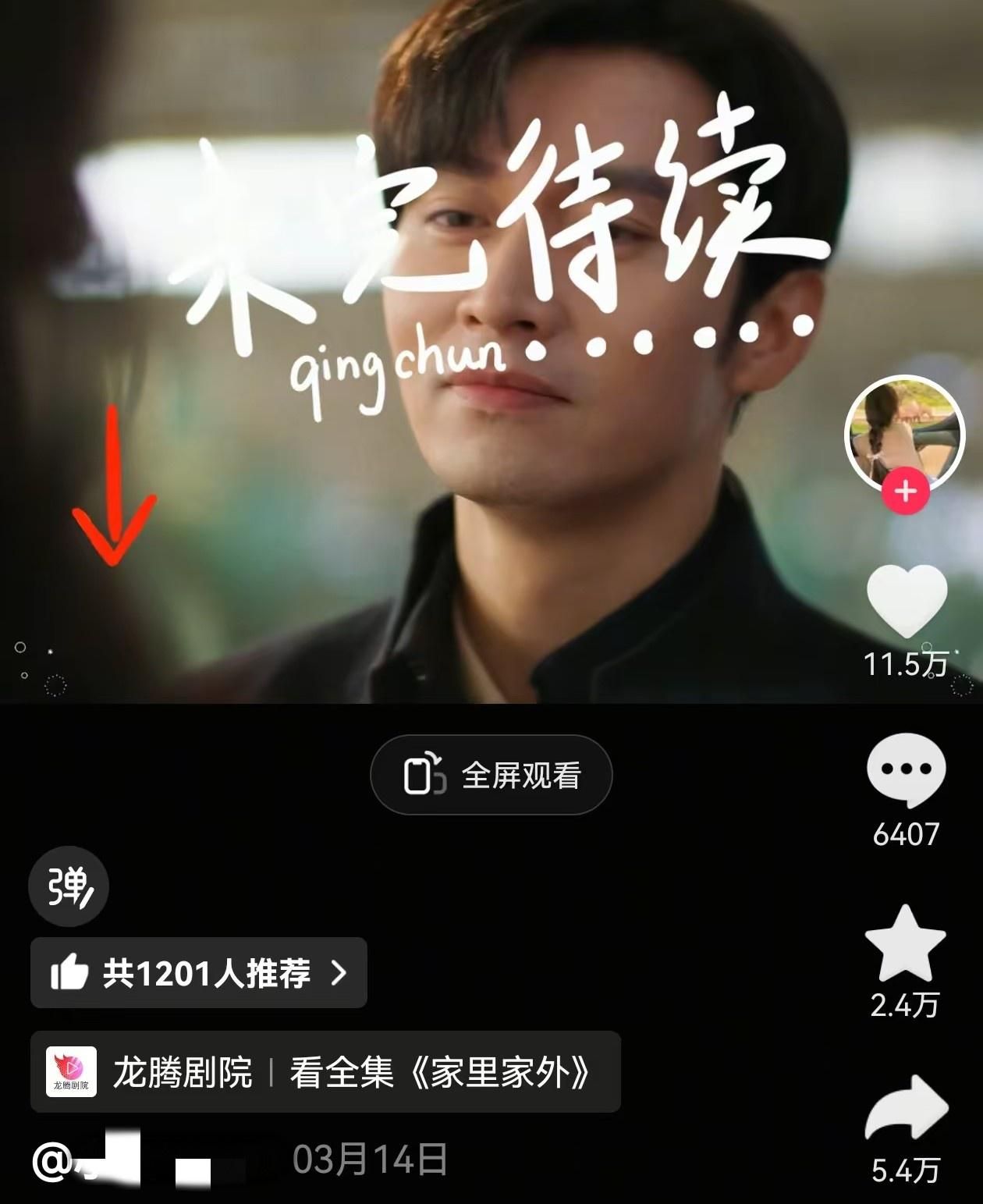983x1204 pixels.
Task: Open 龙腾剧院 看全集《家里家外》 link
Action: click(x=325, y=1071)
